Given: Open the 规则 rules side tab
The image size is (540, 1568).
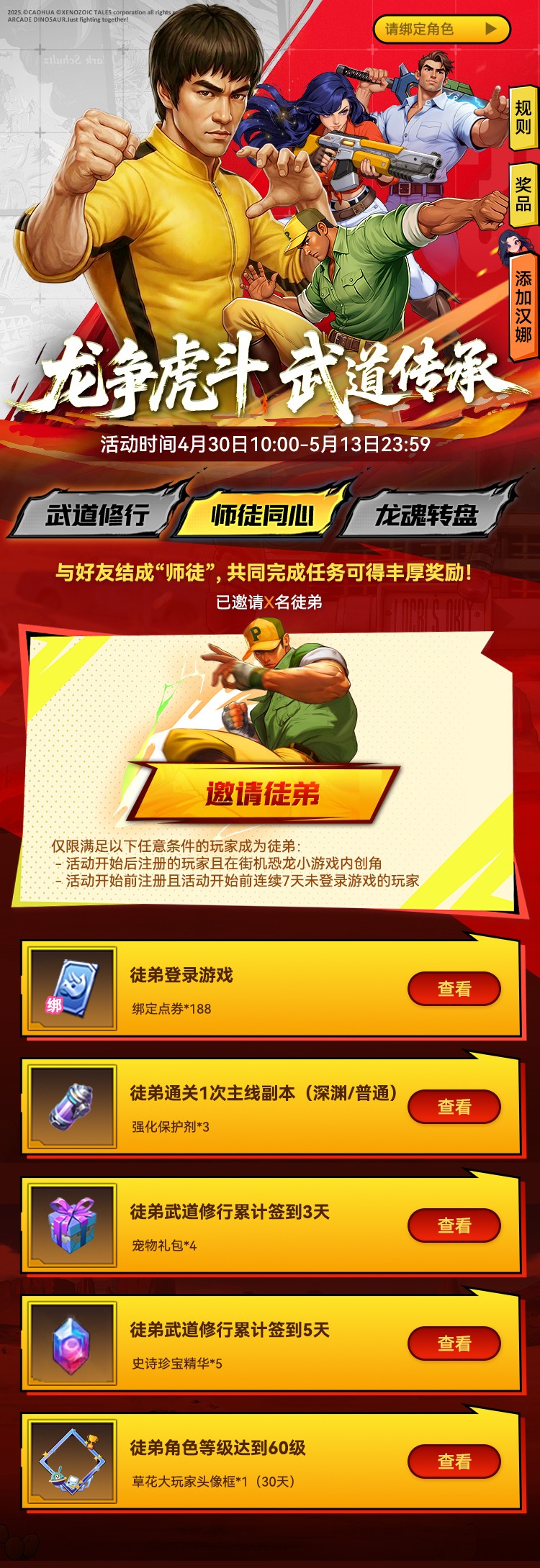Looking at the screenshot, I should (523, 118).
